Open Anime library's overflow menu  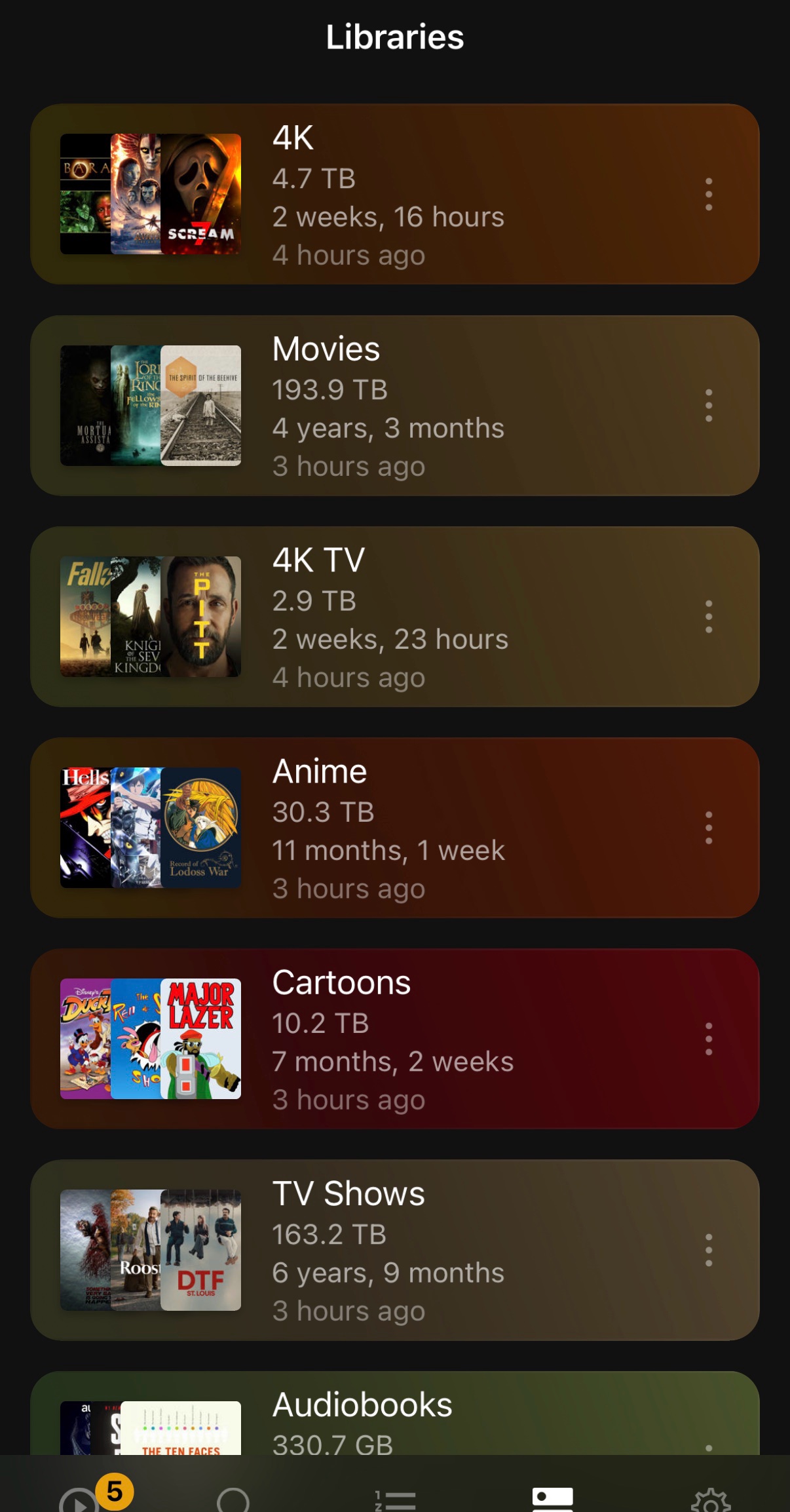[x=708, y=828]
